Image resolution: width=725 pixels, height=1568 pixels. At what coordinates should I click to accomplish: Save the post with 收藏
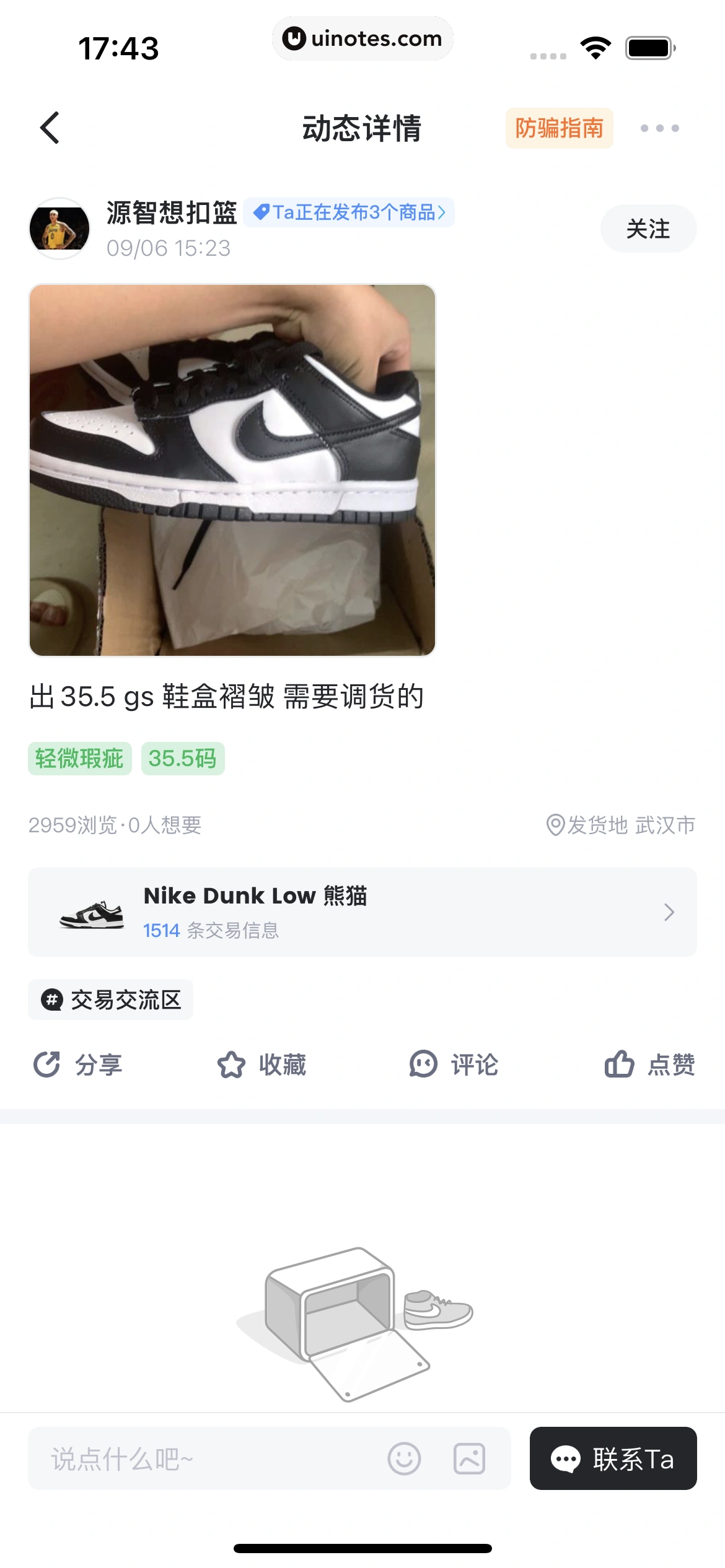click(262, 1065)
